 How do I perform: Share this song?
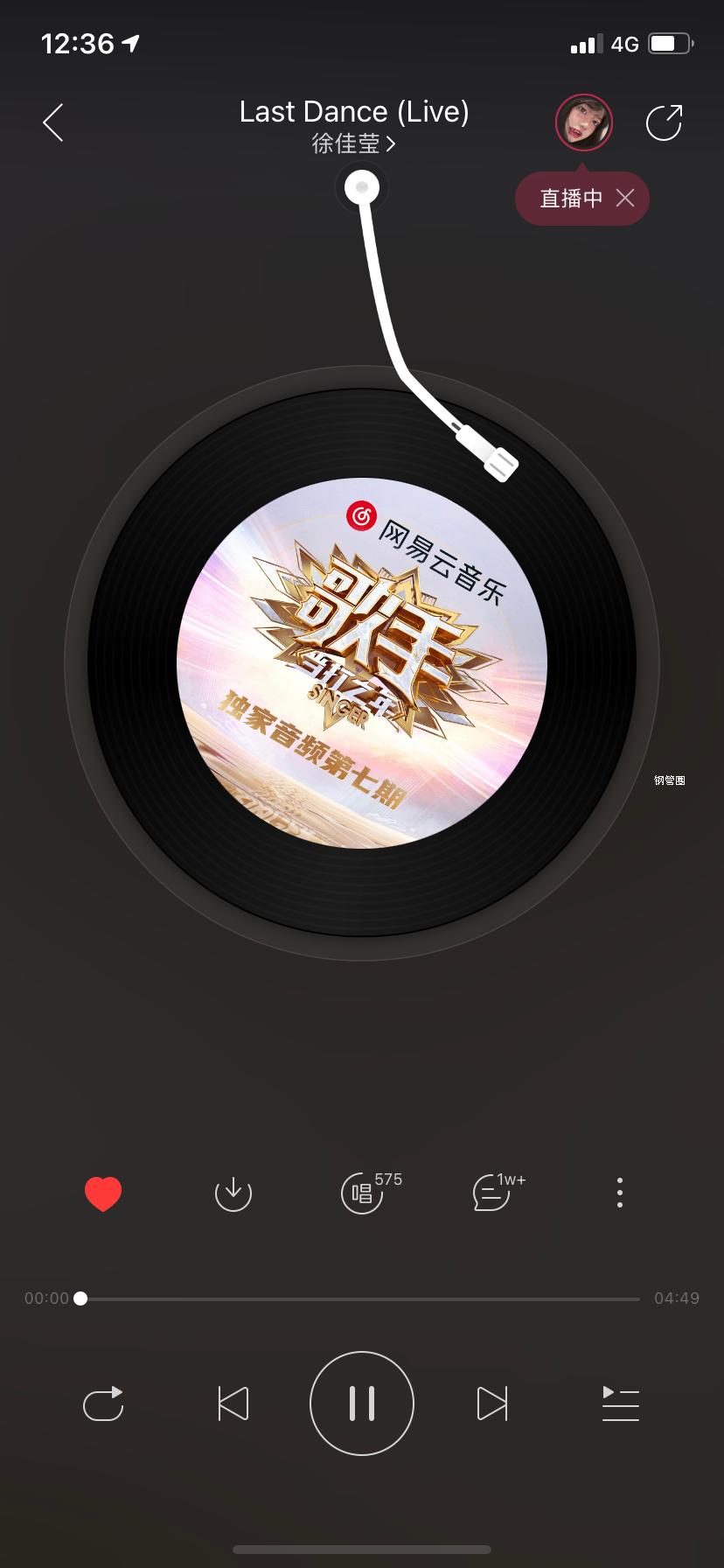point(664,122)
